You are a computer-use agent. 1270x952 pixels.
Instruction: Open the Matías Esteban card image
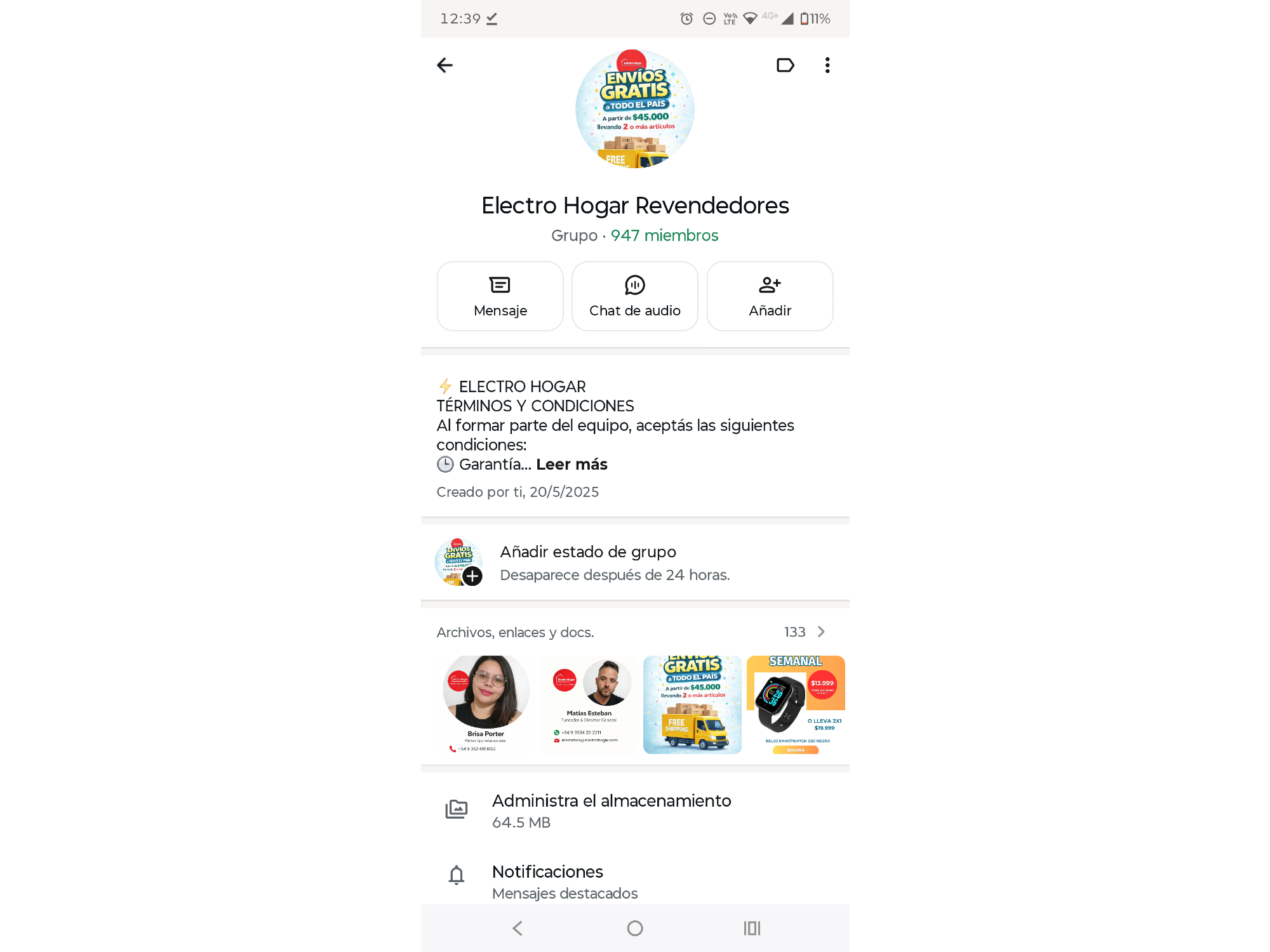[589, 704]
